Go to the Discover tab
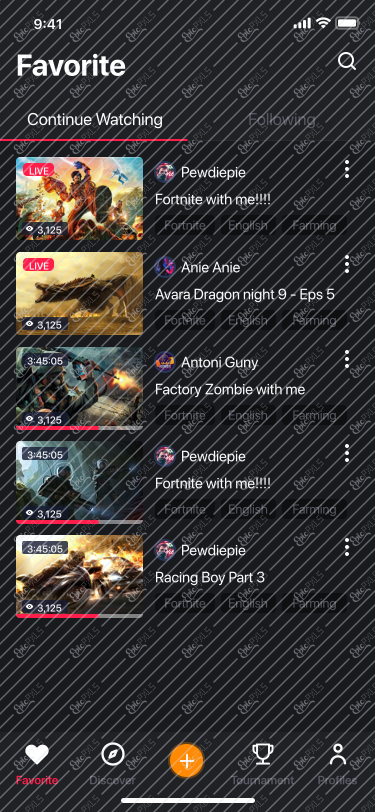Viewport: 375px width, 812px height. click(x=112, y=764)
